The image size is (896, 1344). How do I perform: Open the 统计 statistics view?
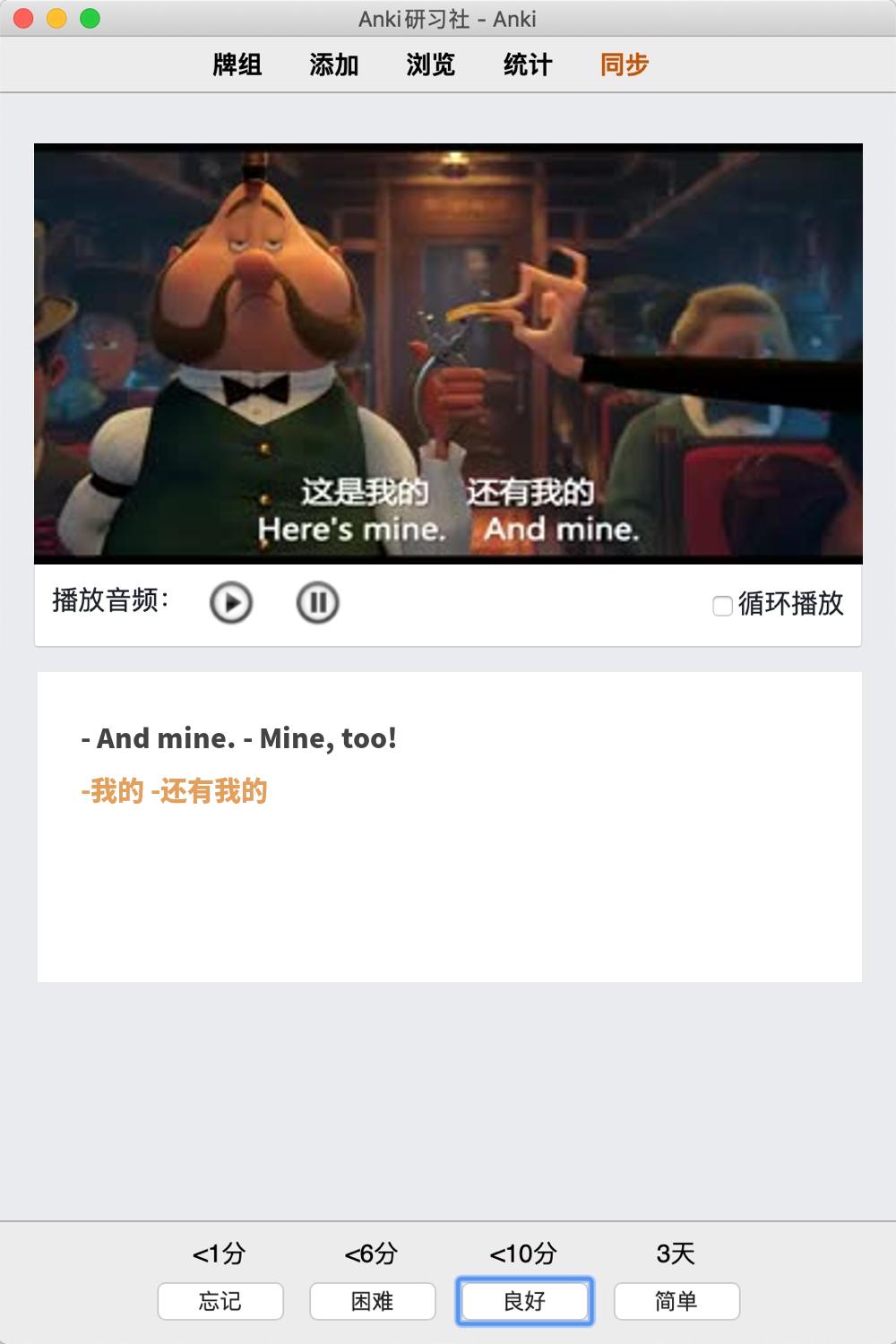(x=528, y=65)
